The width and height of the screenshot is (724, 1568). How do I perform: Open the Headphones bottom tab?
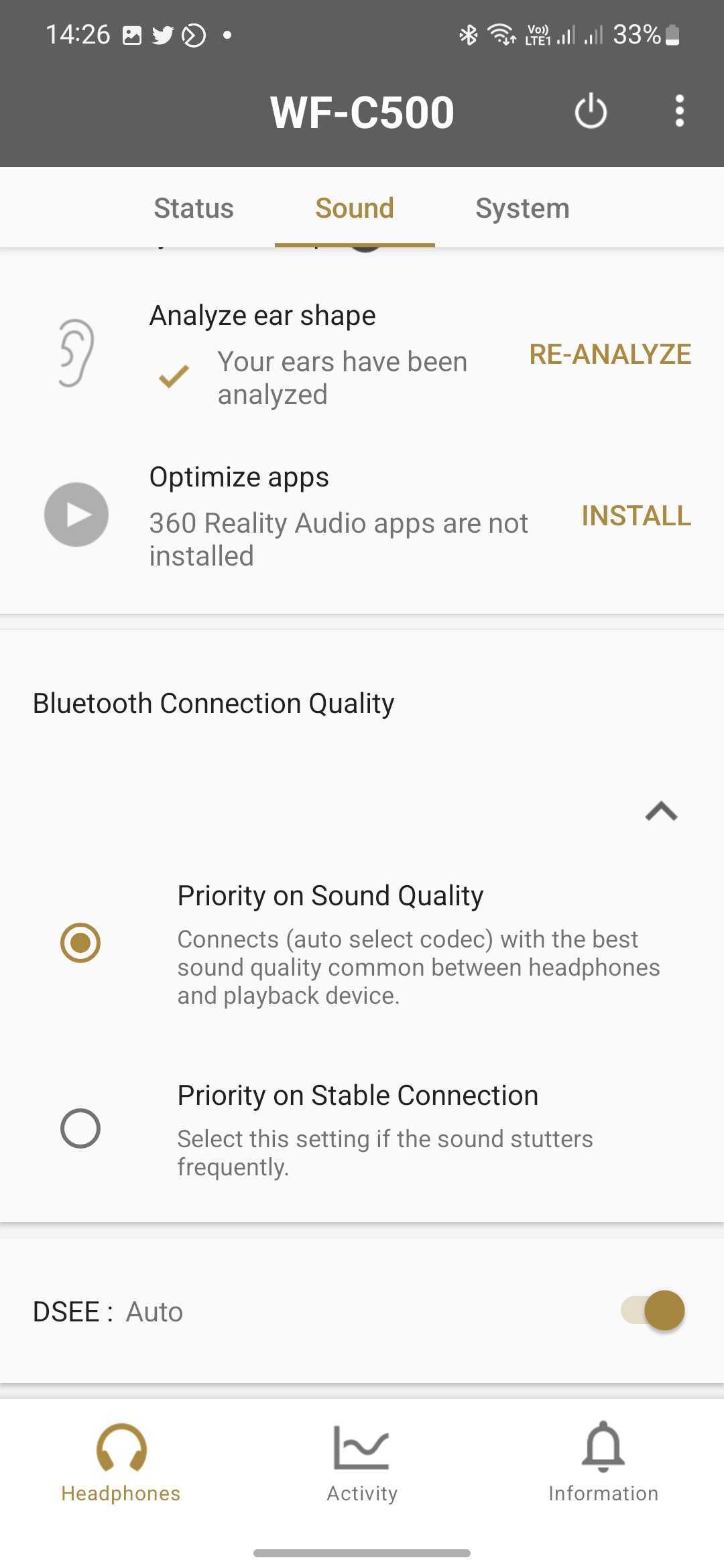pyautogui.click(x=121, y=1464)
